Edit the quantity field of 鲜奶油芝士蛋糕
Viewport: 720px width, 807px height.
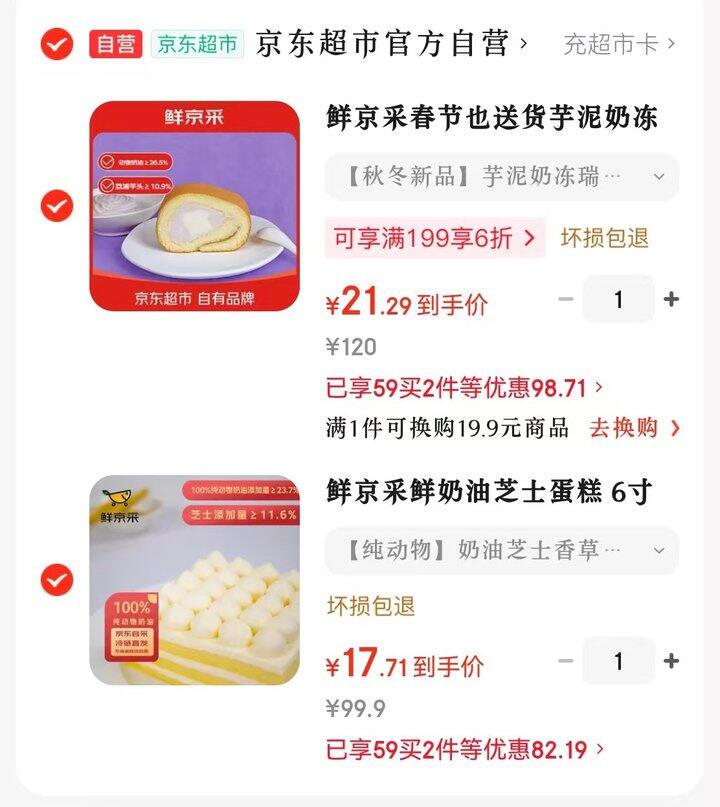[618, 661]
